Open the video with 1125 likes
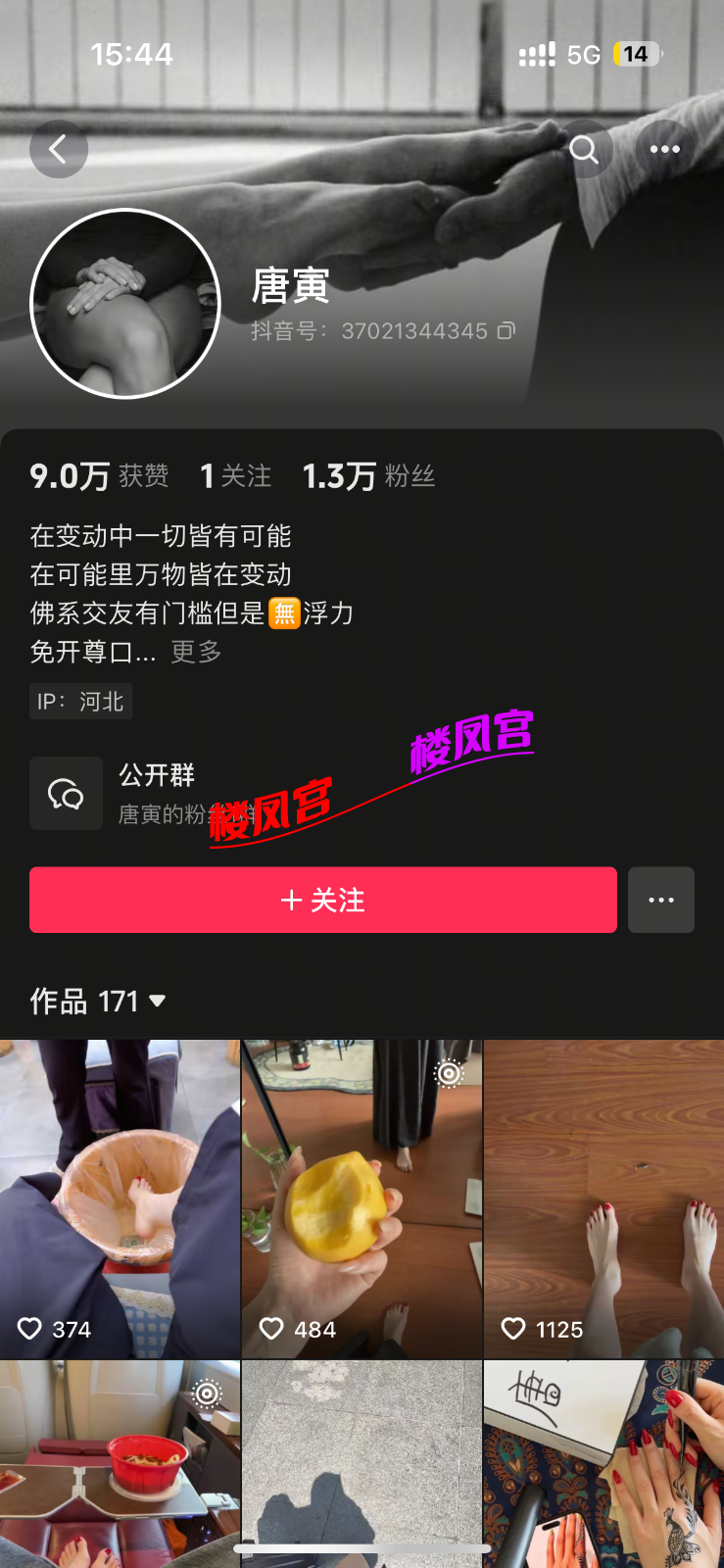This screenshot has width=724, height=1568. (x=603, y=1199)
